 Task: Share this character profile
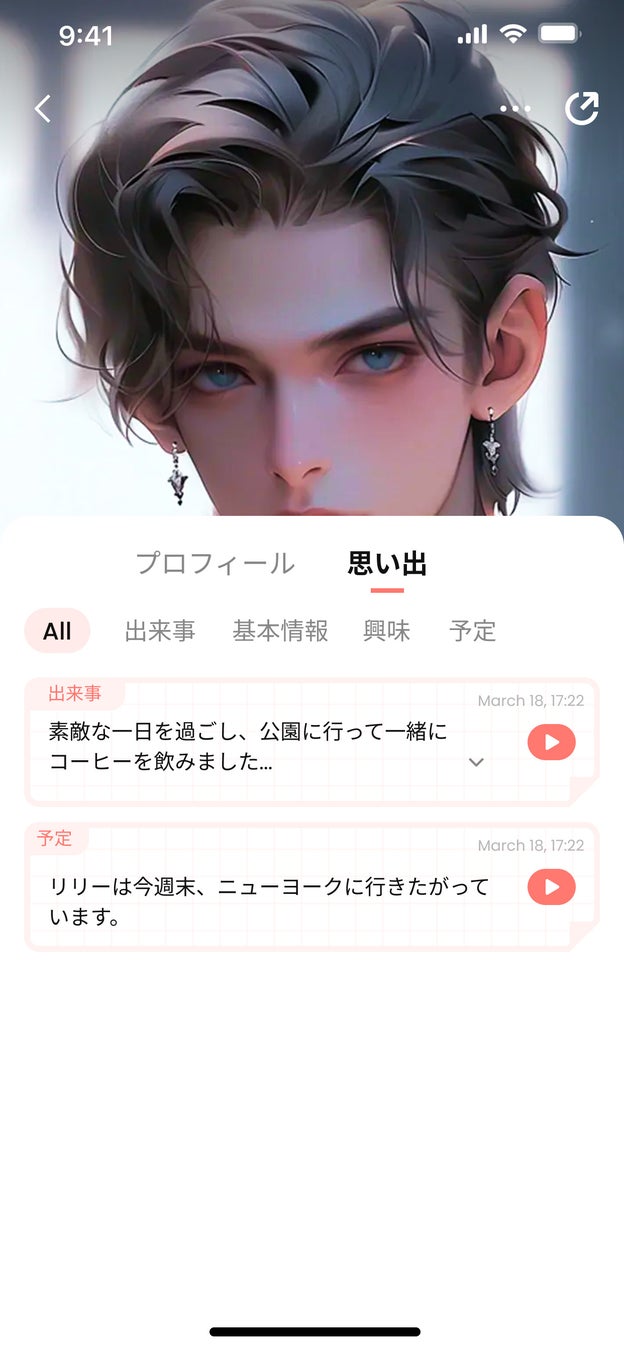(581, 109)
